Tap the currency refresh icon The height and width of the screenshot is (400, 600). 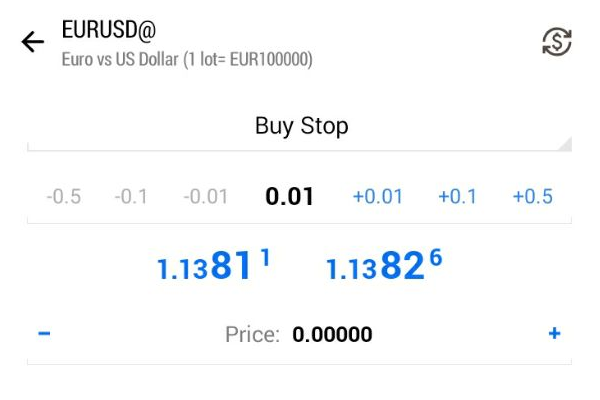(x=556, y=41)
